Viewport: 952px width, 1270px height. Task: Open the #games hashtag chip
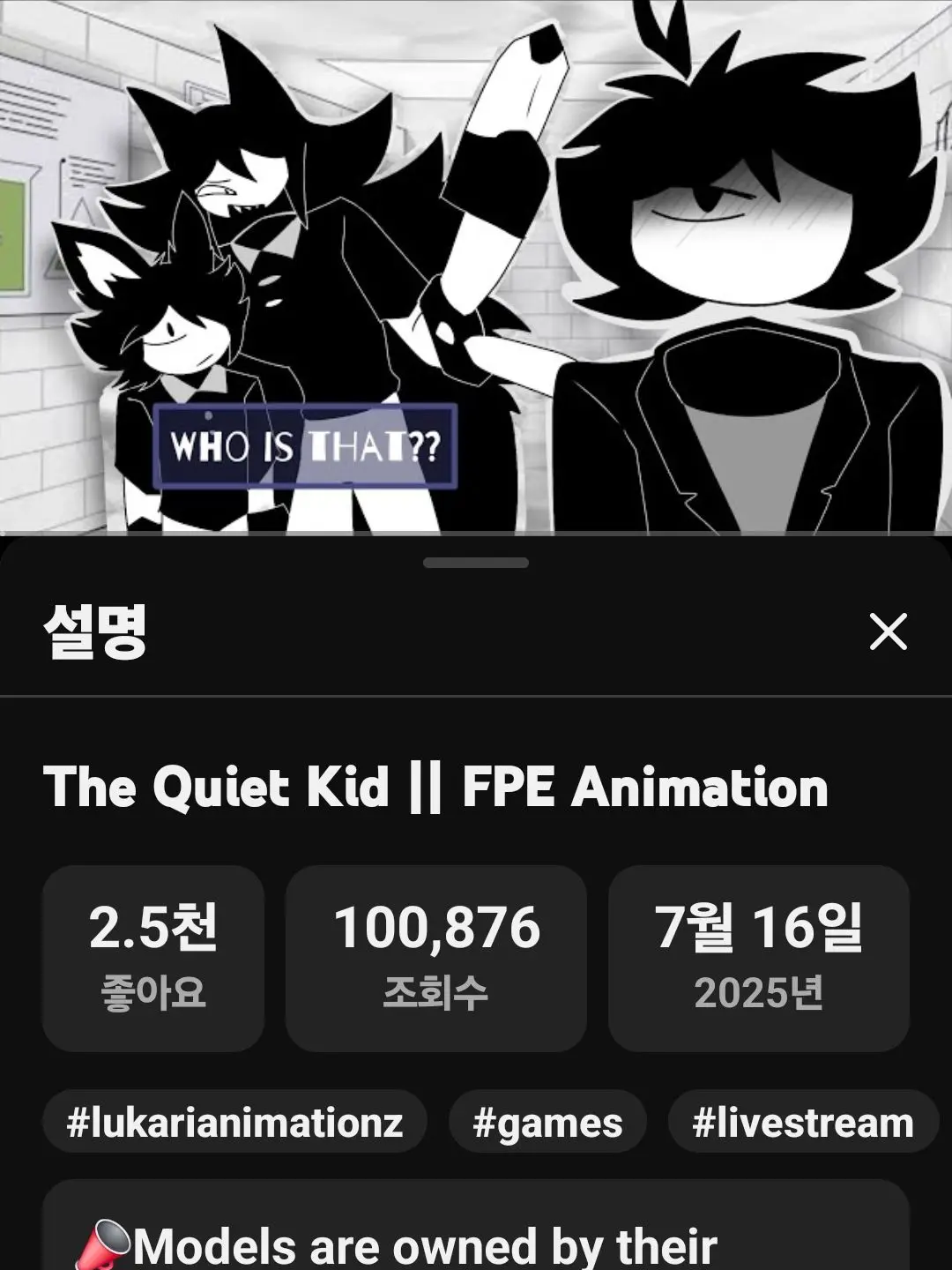click(x=547, y=1123)
